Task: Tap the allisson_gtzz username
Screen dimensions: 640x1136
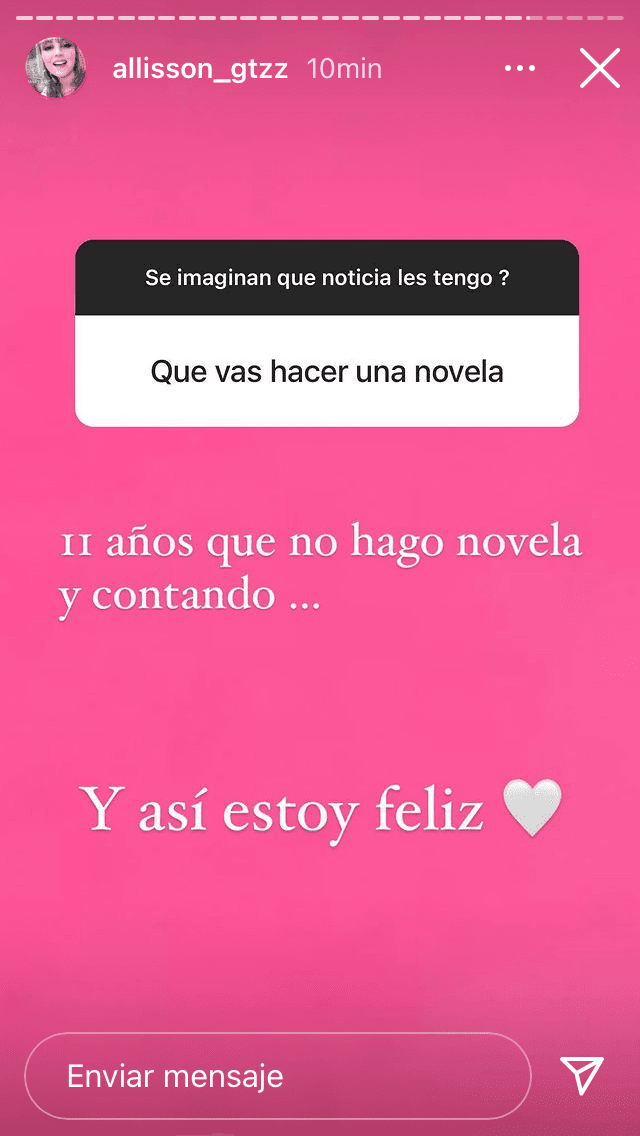Action: pos(201,69)
